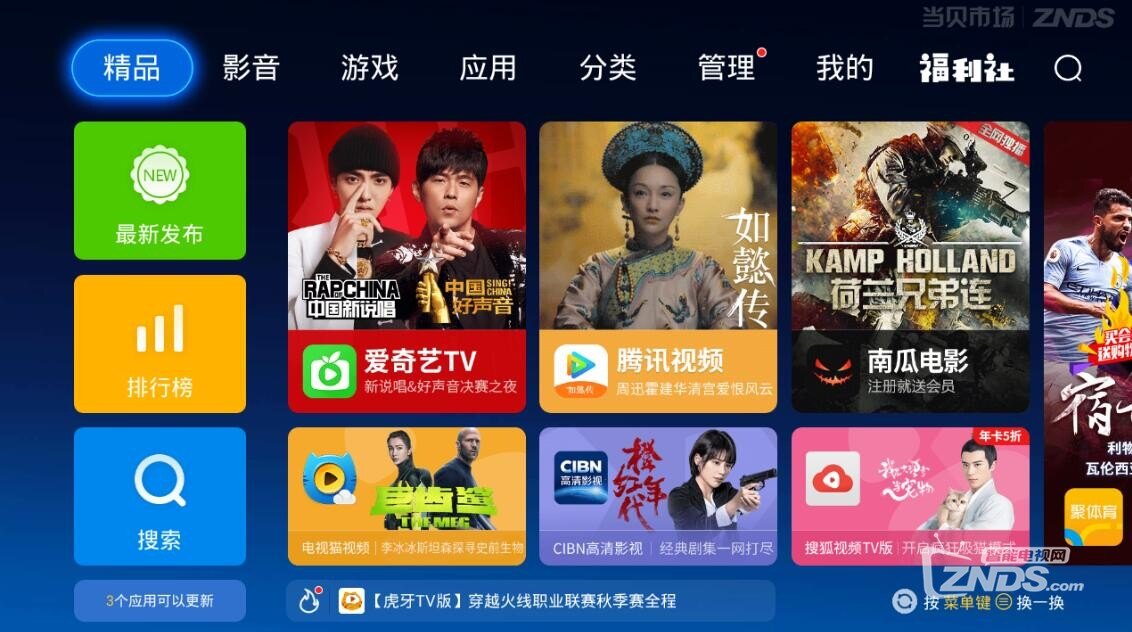Open the 福利社 tab
The height and width of the screenshot is (632, 1132).
click(966, 68)
